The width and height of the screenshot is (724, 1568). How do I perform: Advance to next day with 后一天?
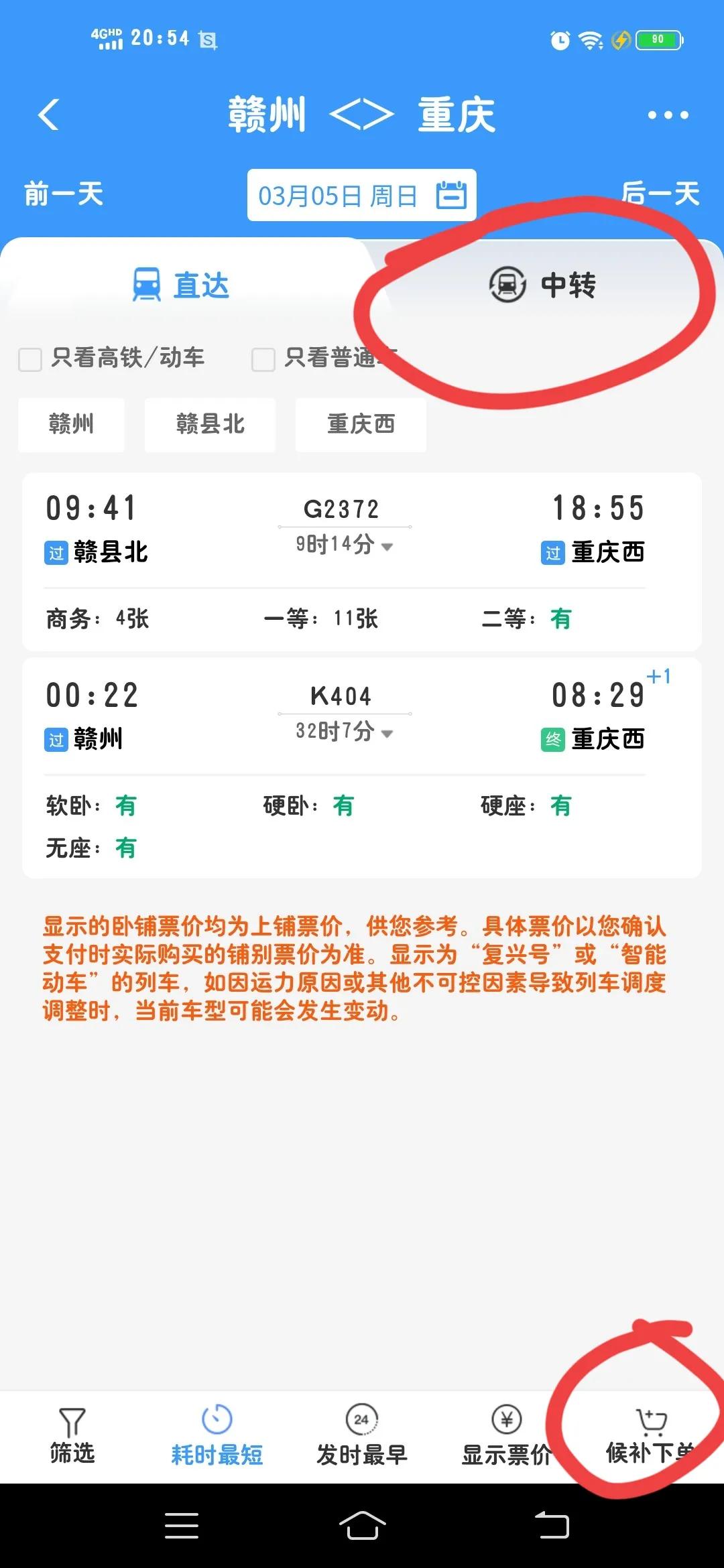[660, 195]
